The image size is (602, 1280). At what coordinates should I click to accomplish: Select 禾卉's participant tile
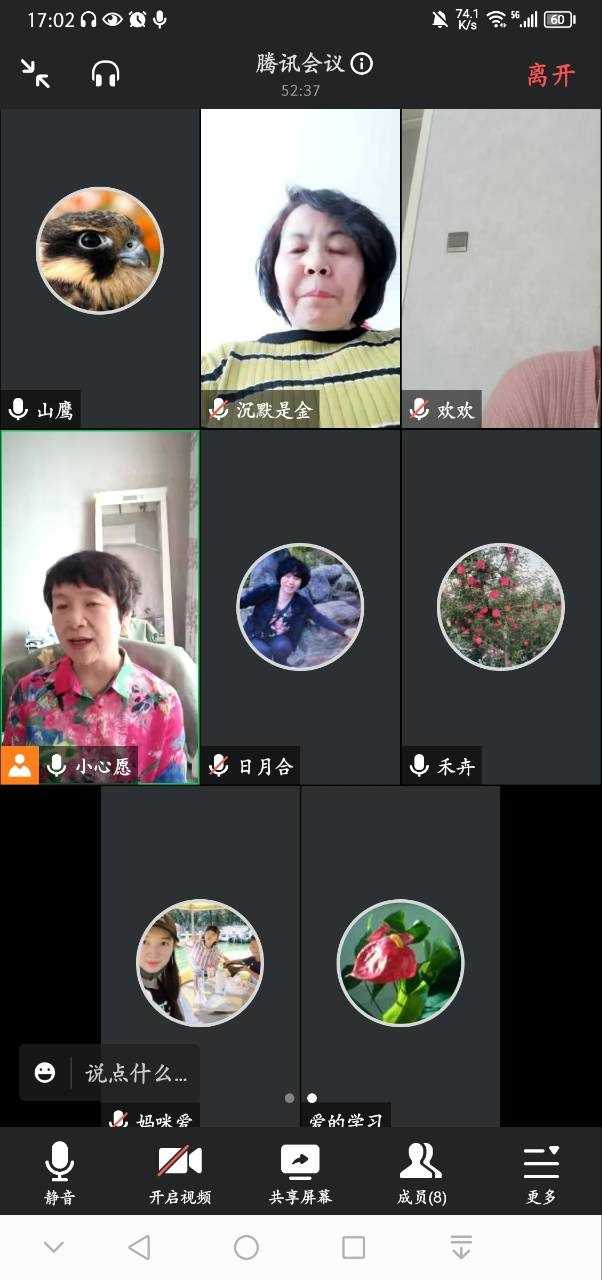501,606
